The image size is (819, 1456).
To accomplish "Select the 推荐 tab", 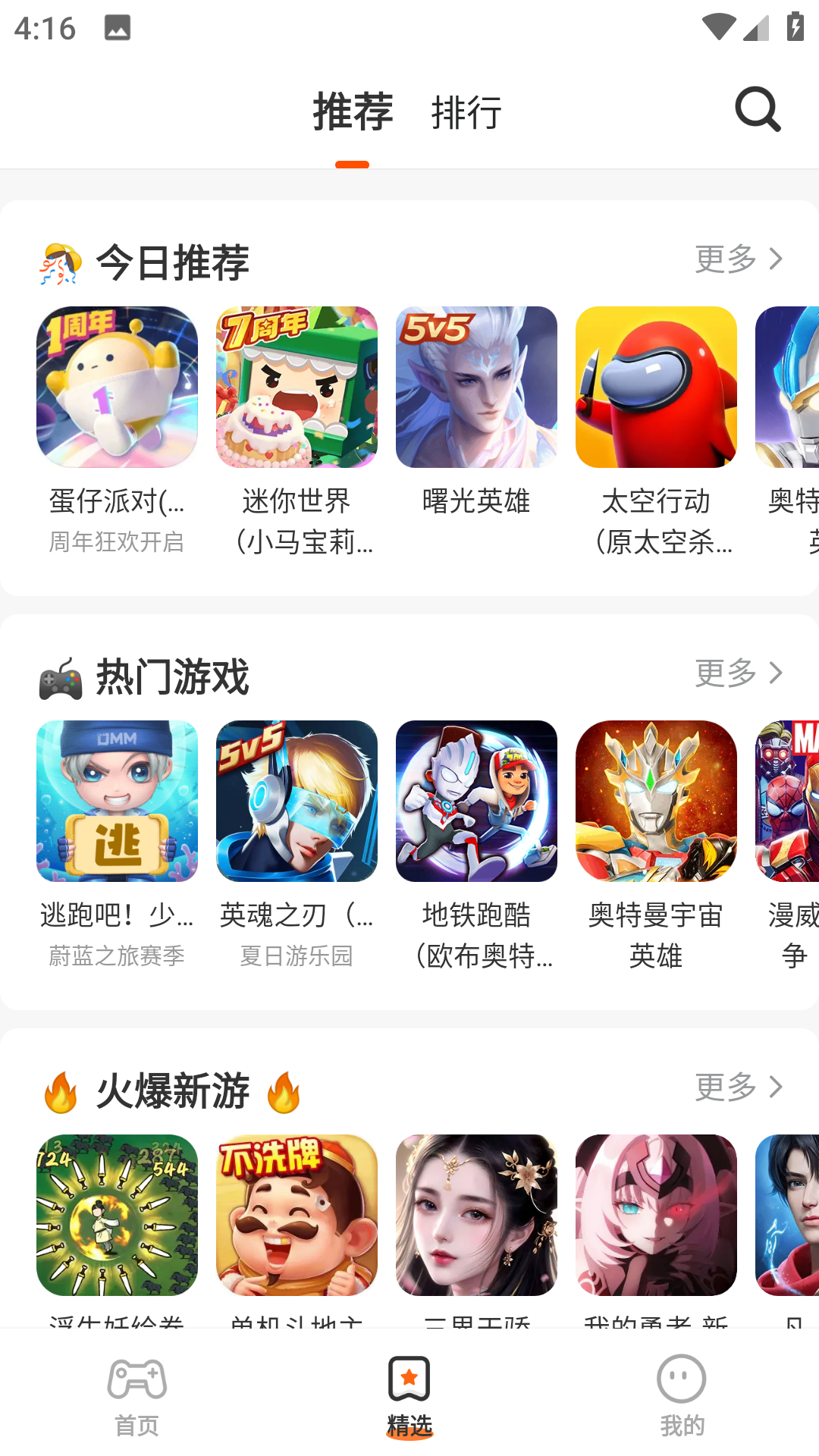I will point(354,111).
